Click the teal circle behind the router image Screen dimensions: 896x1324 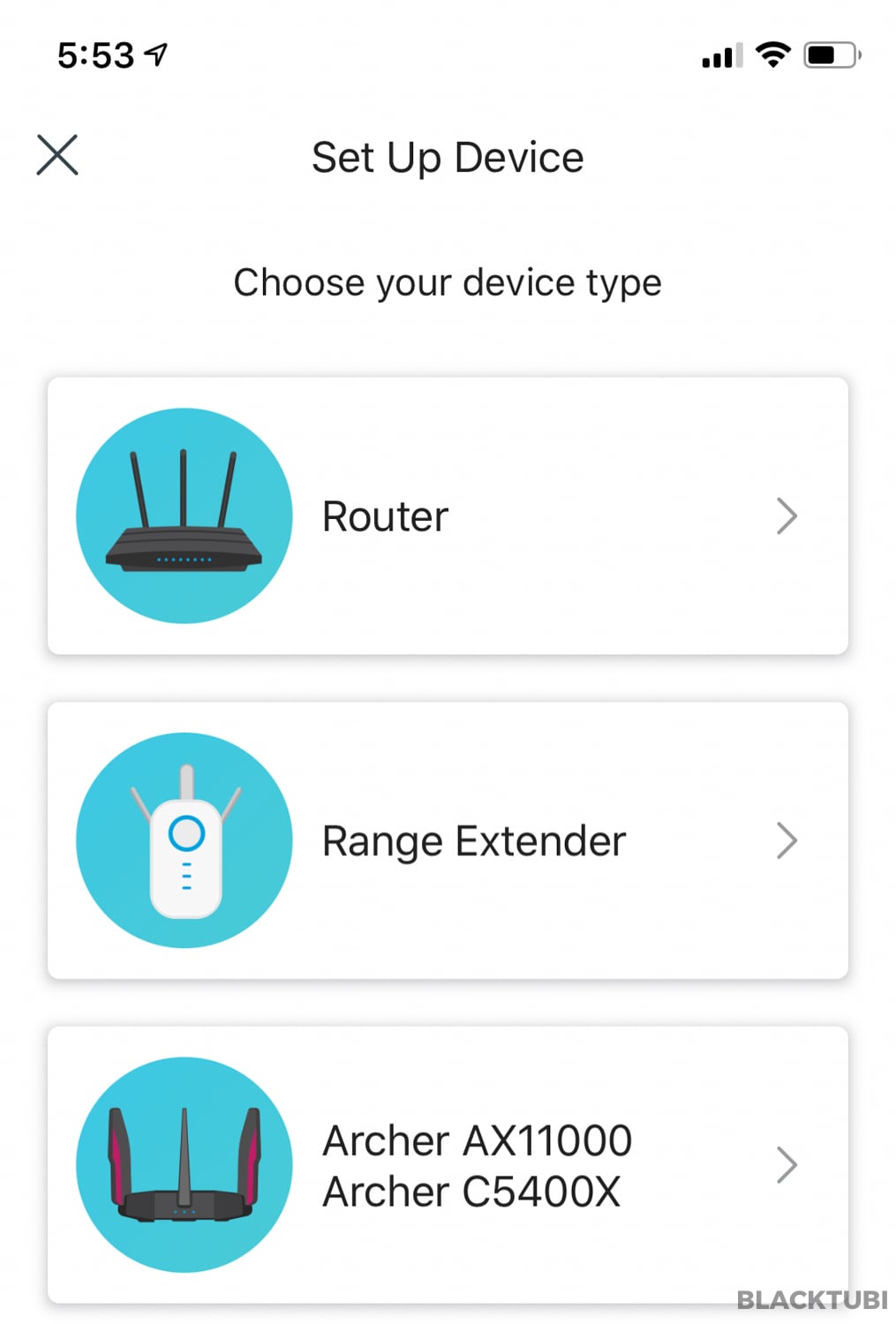tap(183, 516)
